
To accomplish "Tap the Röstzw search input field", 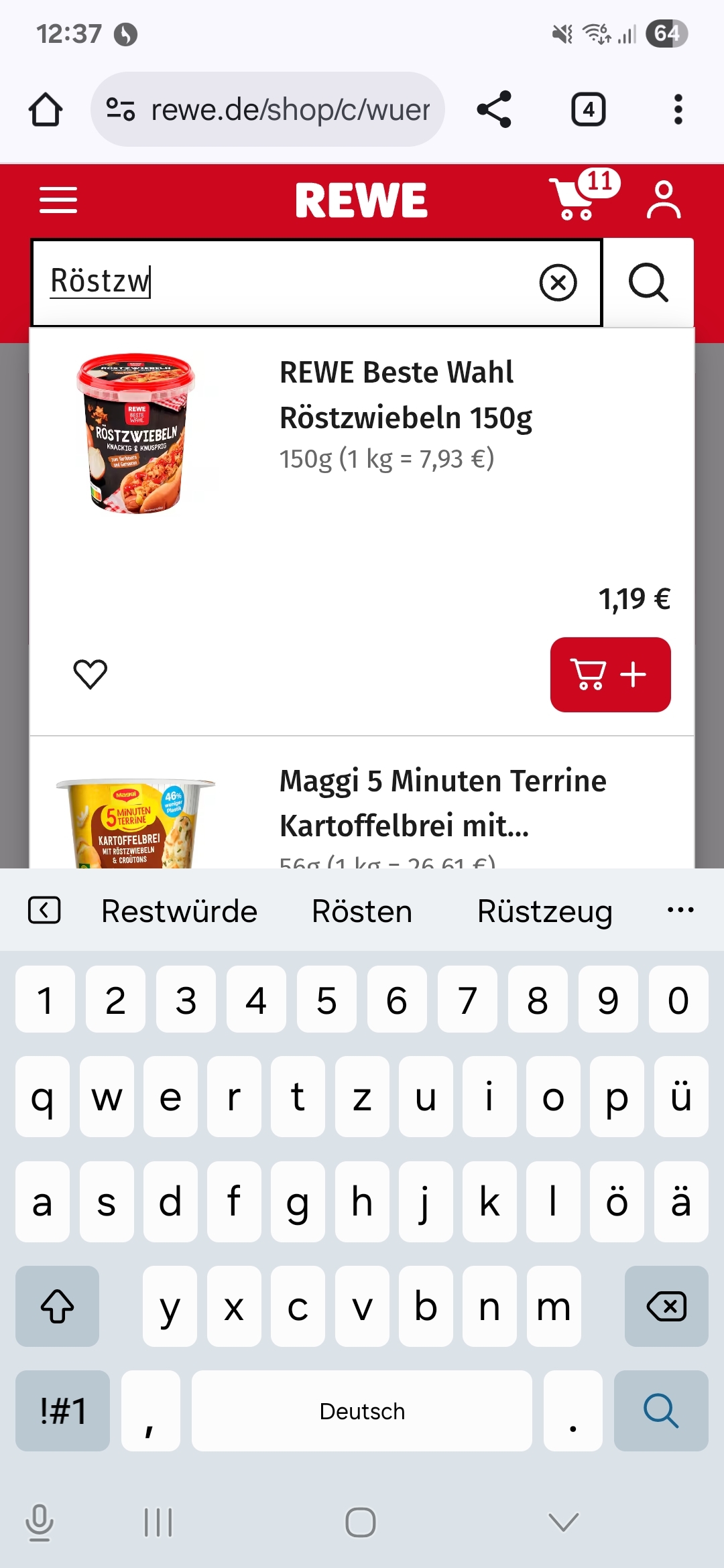I will tap(288, 283).
